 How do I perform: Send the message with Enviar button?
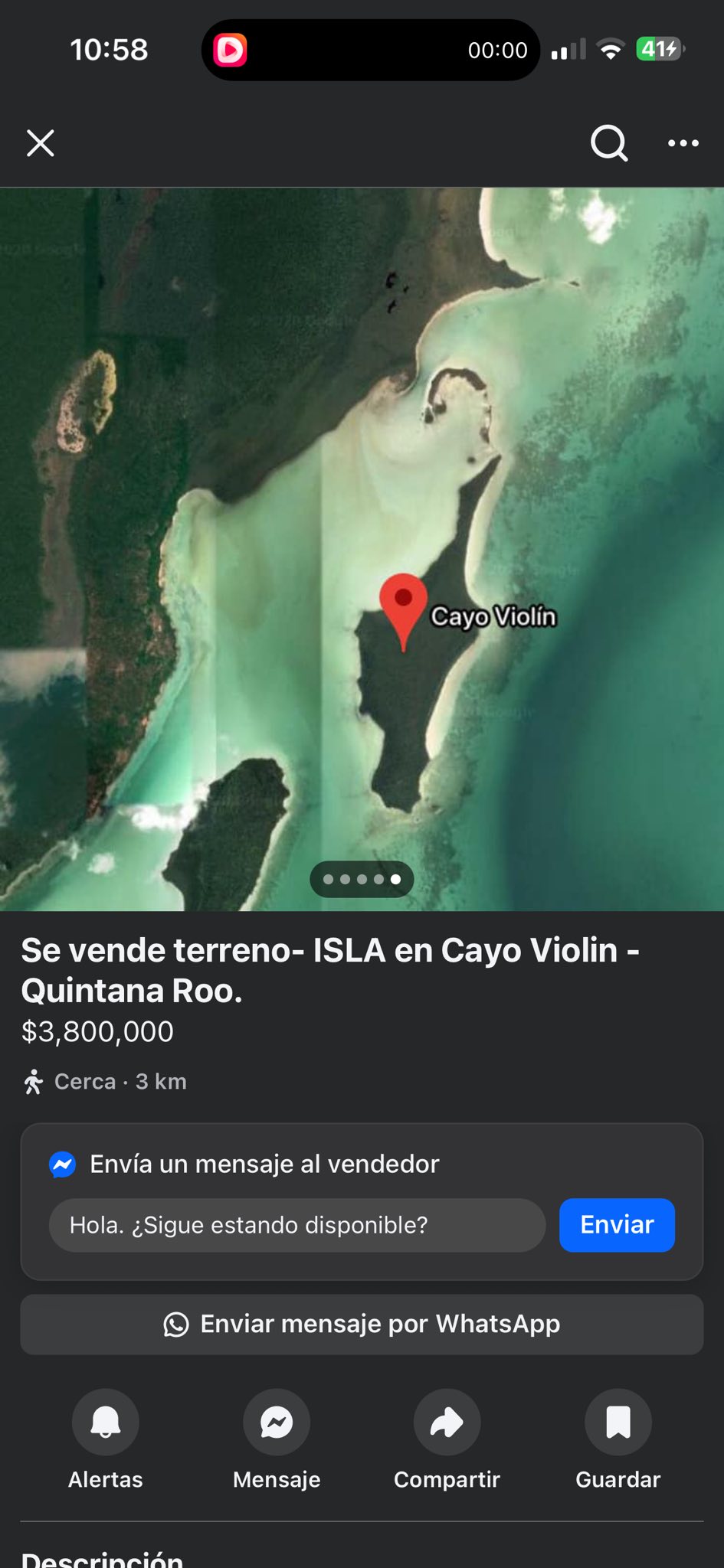pos(617,1225)
